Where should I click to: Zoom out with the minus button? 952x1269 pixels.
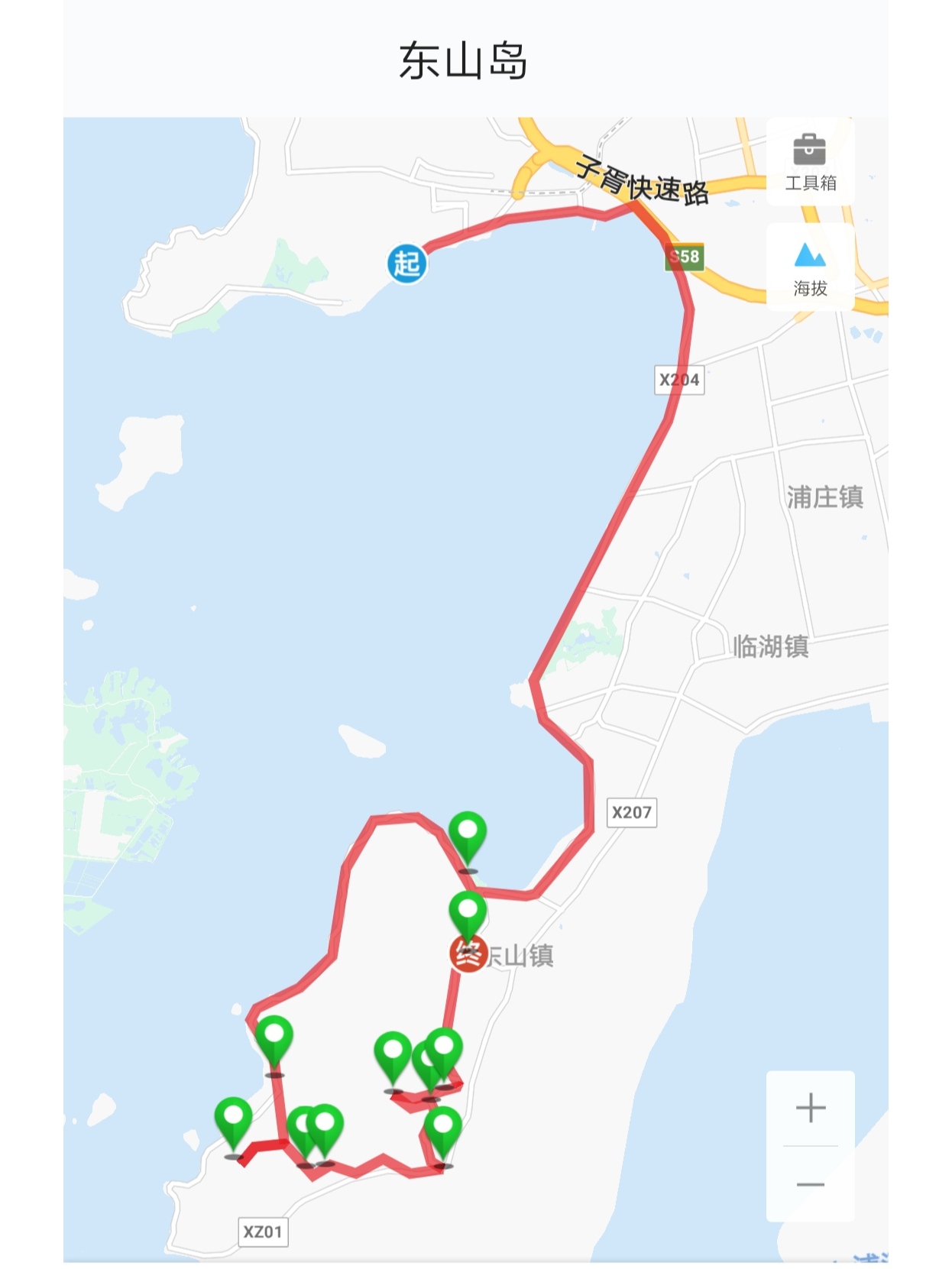(810, 1184)
